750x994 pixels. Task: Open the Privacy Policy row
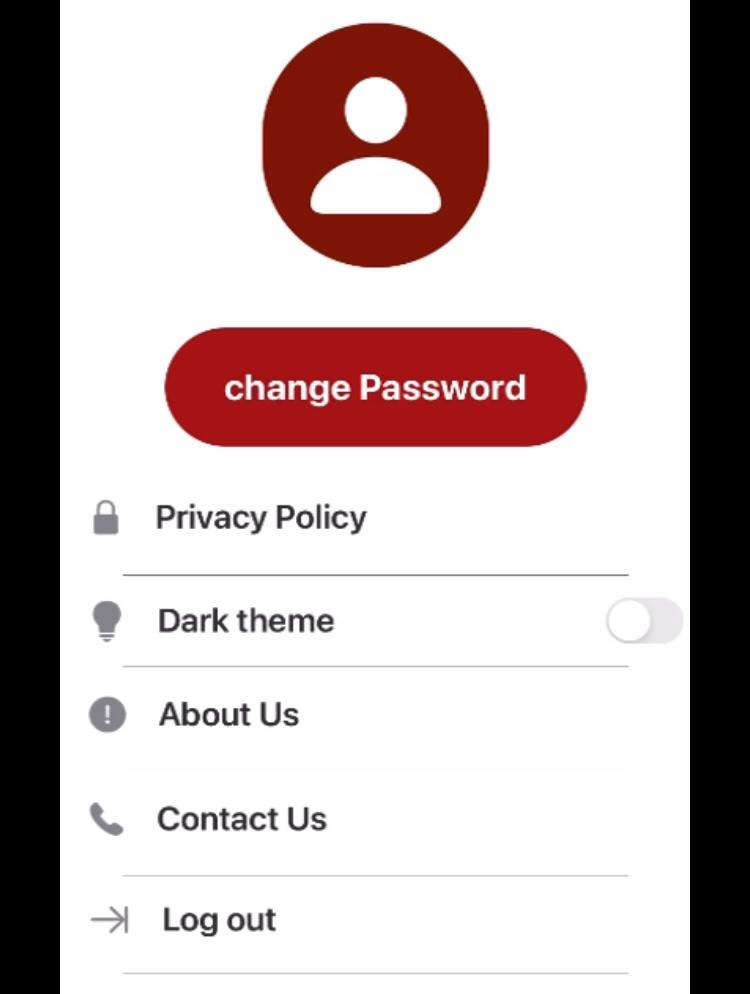click(x=262, y=518)
